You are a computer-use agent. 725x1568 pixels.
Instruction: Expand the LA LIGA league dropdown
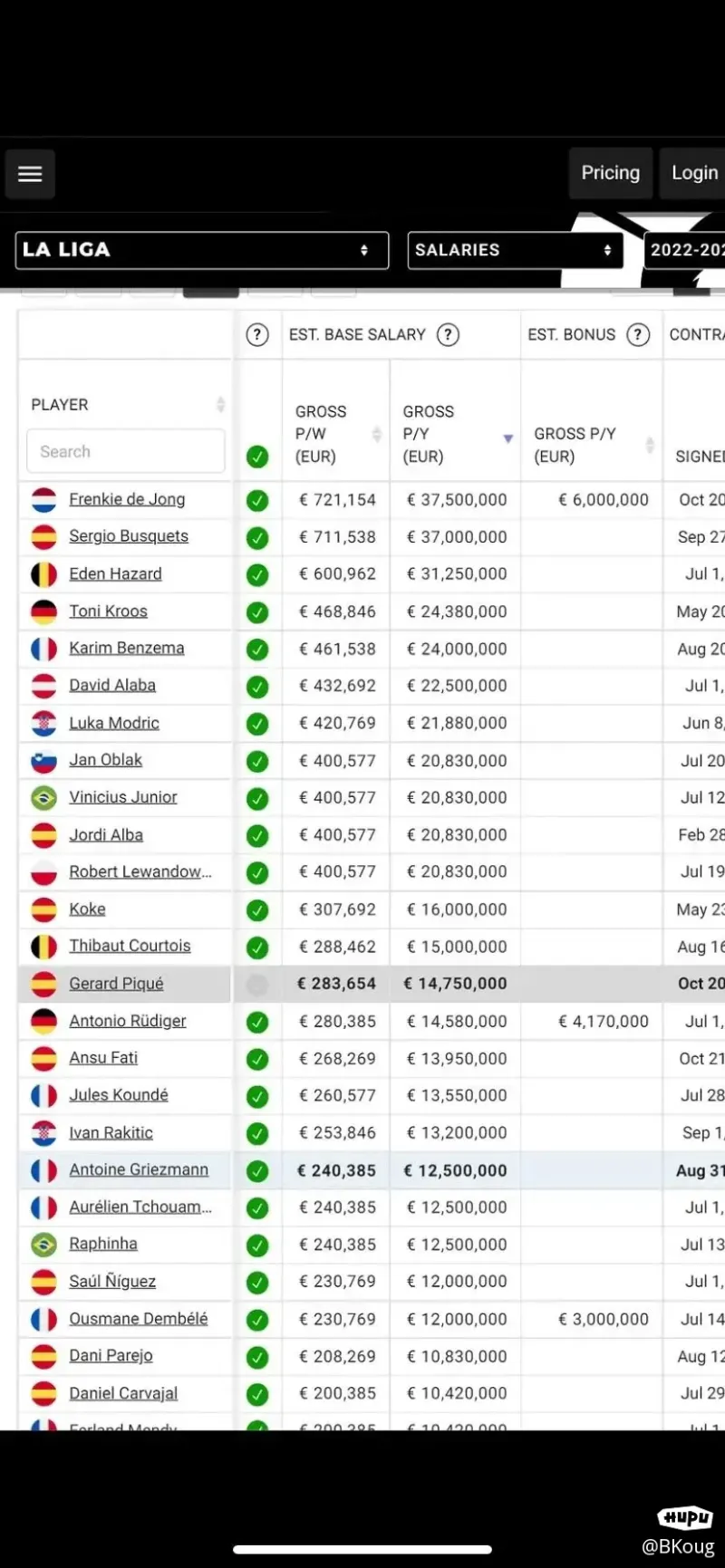pos(202,250)
